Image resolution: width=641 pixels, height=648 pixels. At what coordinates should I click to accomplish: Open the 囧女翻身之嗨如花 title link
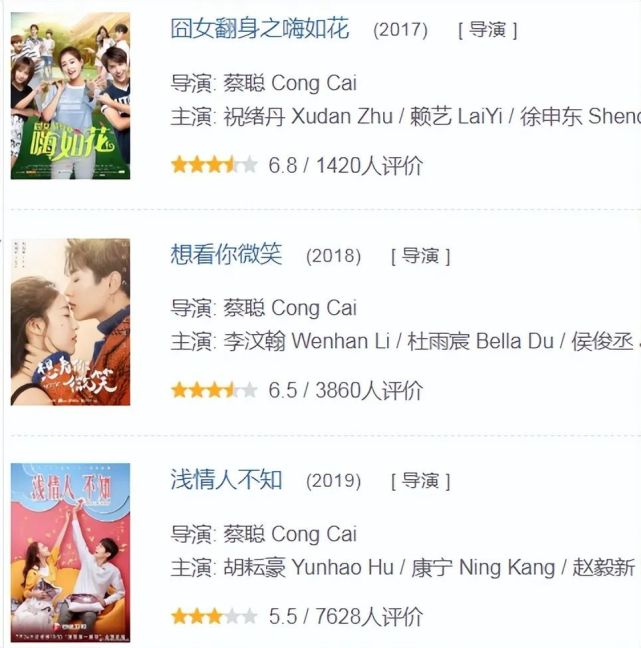coord(260,29)
